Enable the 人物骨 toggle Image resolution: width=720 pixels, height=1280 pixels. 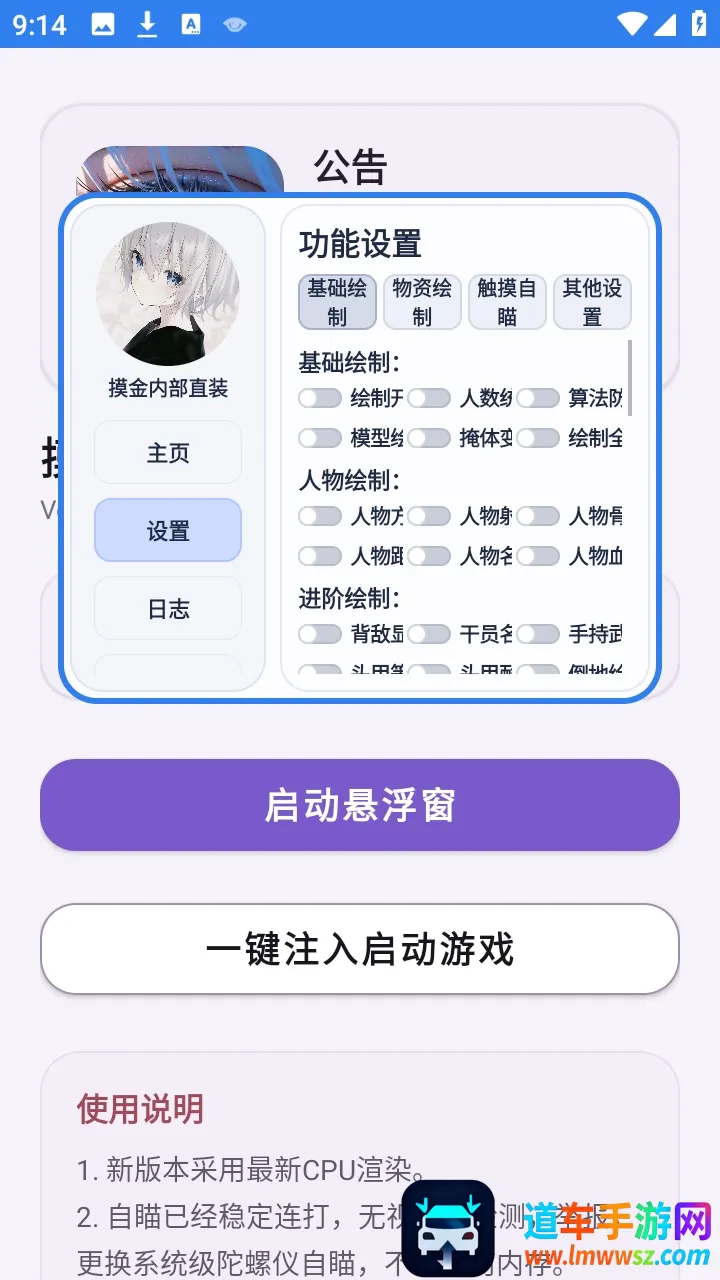[x=538, y=516]
